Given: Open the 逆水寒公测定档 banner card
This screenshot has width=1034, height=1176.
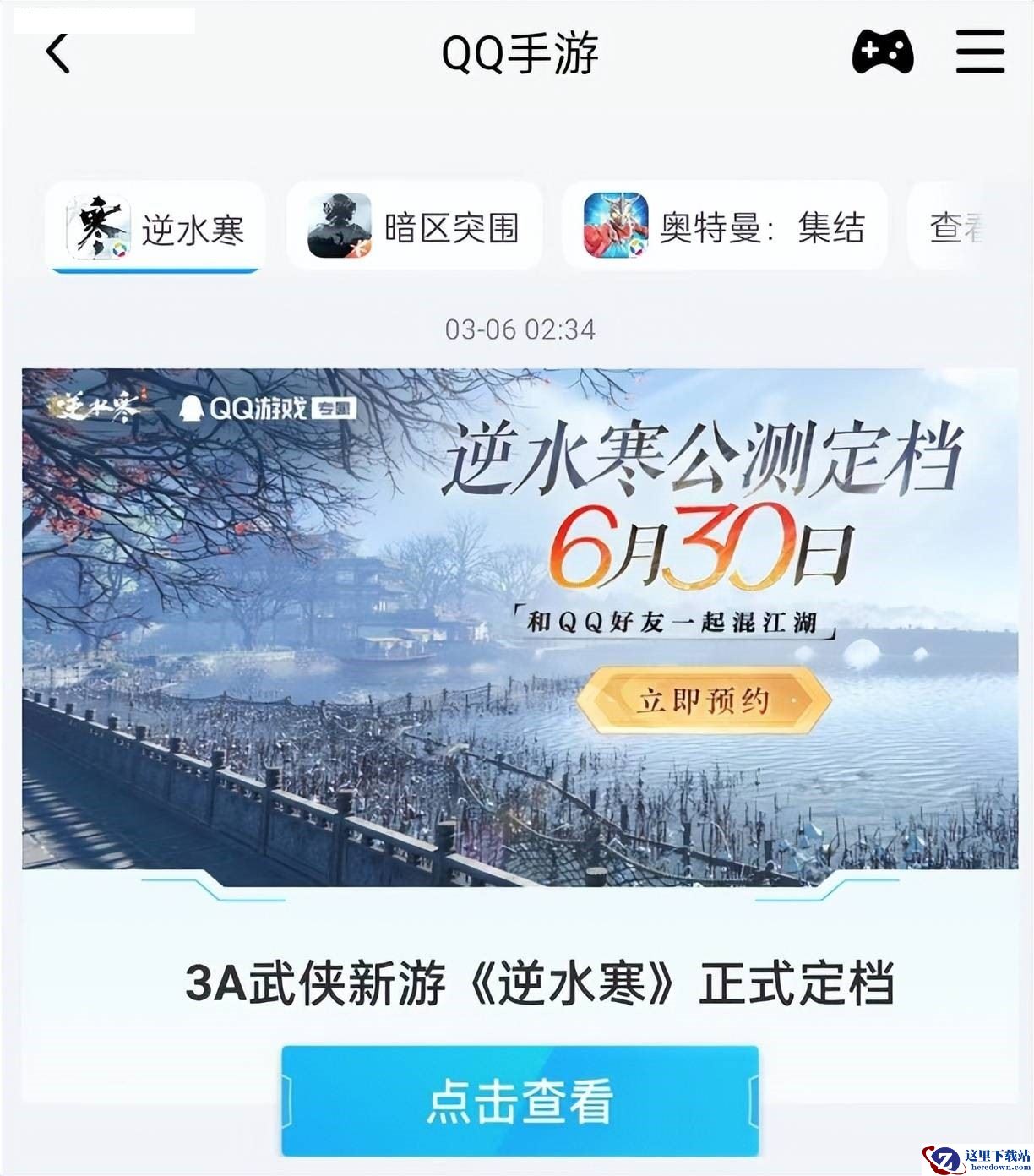Looking at the screenshot, I should pyautogui.click(x=520, y=627).
